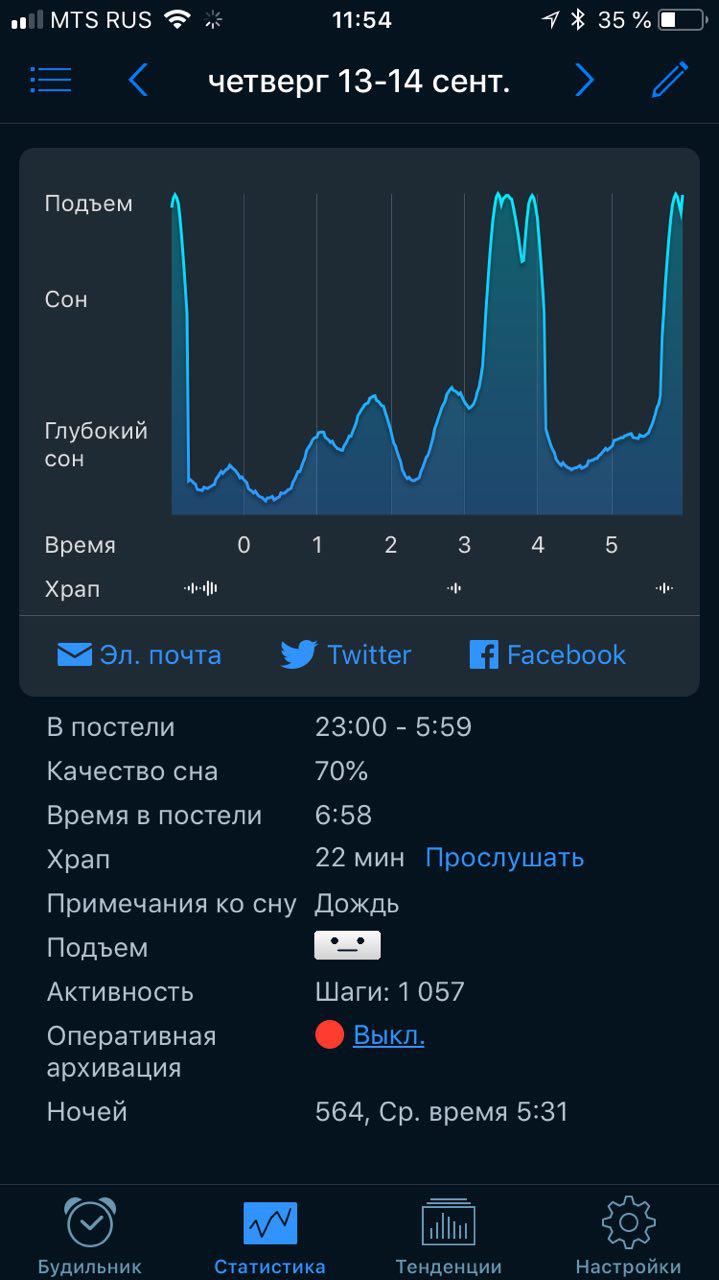The image size is (719, 1280).
Task: Share sleep stats via Эл. почта
Action: 139,655
